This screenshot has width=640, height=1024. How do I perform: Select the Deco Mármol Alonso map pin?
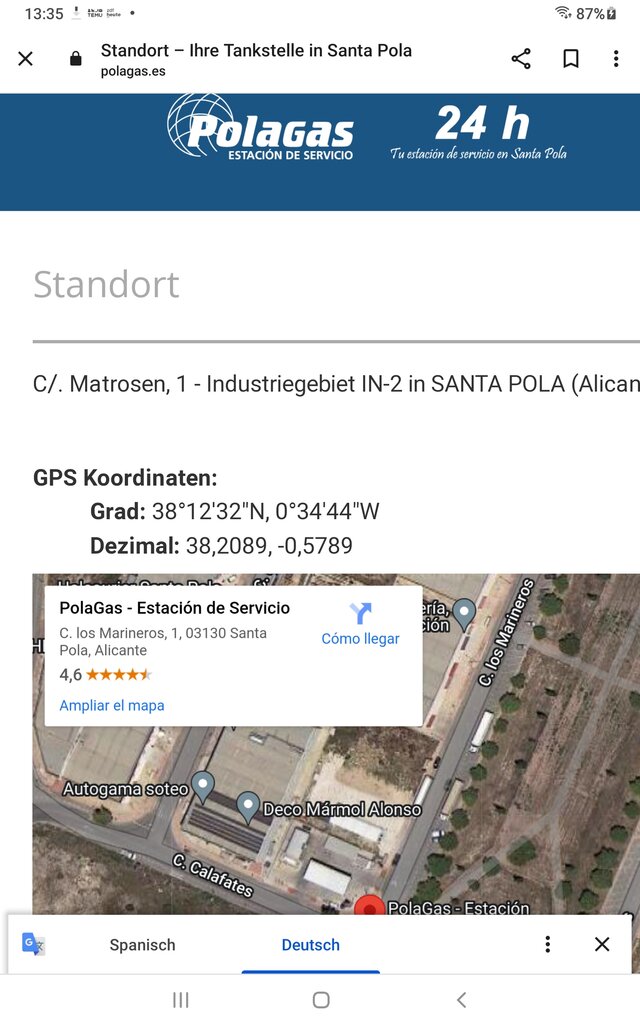point(248,807)
